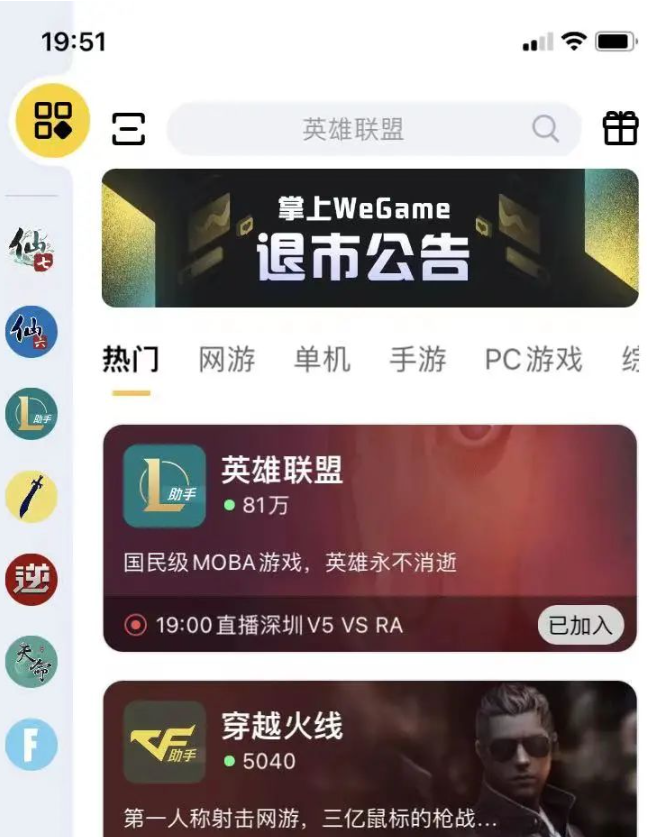Image resolution: width=647 pixels, height=837 pixels.
Task: Tap the 已加入 button on 英雄联盟
Action: 580,626
